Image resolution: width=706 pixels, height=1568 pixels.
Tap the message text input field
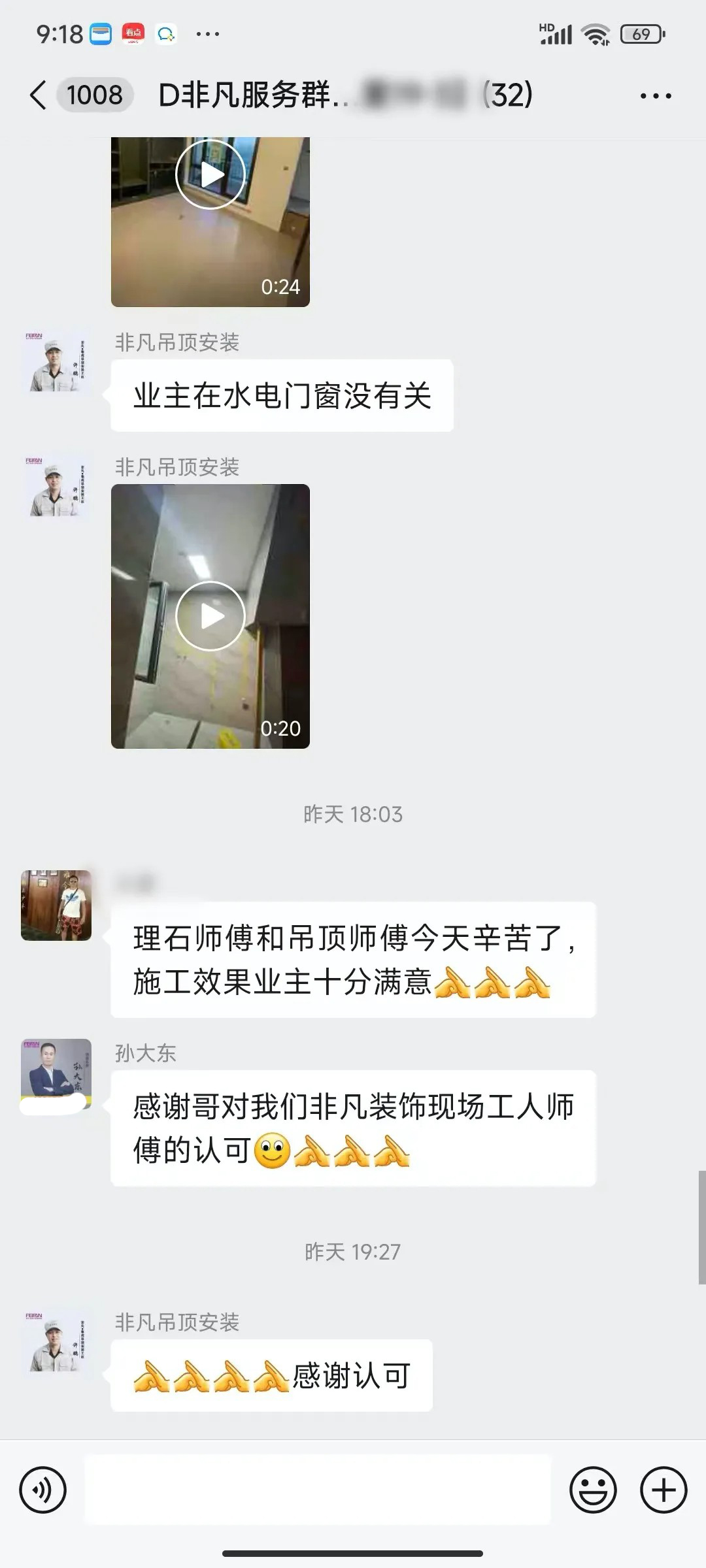(x=318, y=1490)
